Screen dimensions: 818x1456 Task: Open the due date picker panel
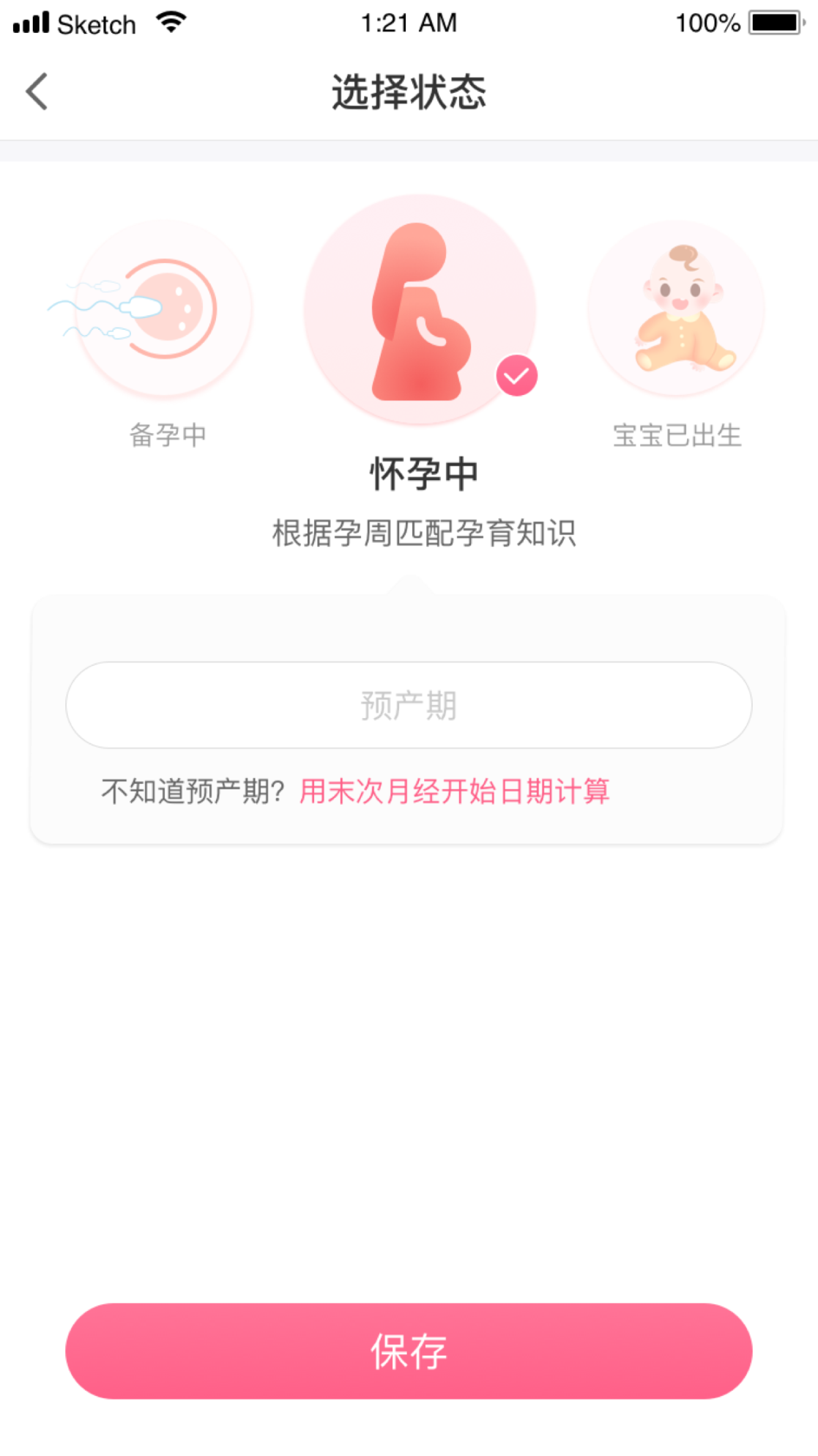pos(409,704)
